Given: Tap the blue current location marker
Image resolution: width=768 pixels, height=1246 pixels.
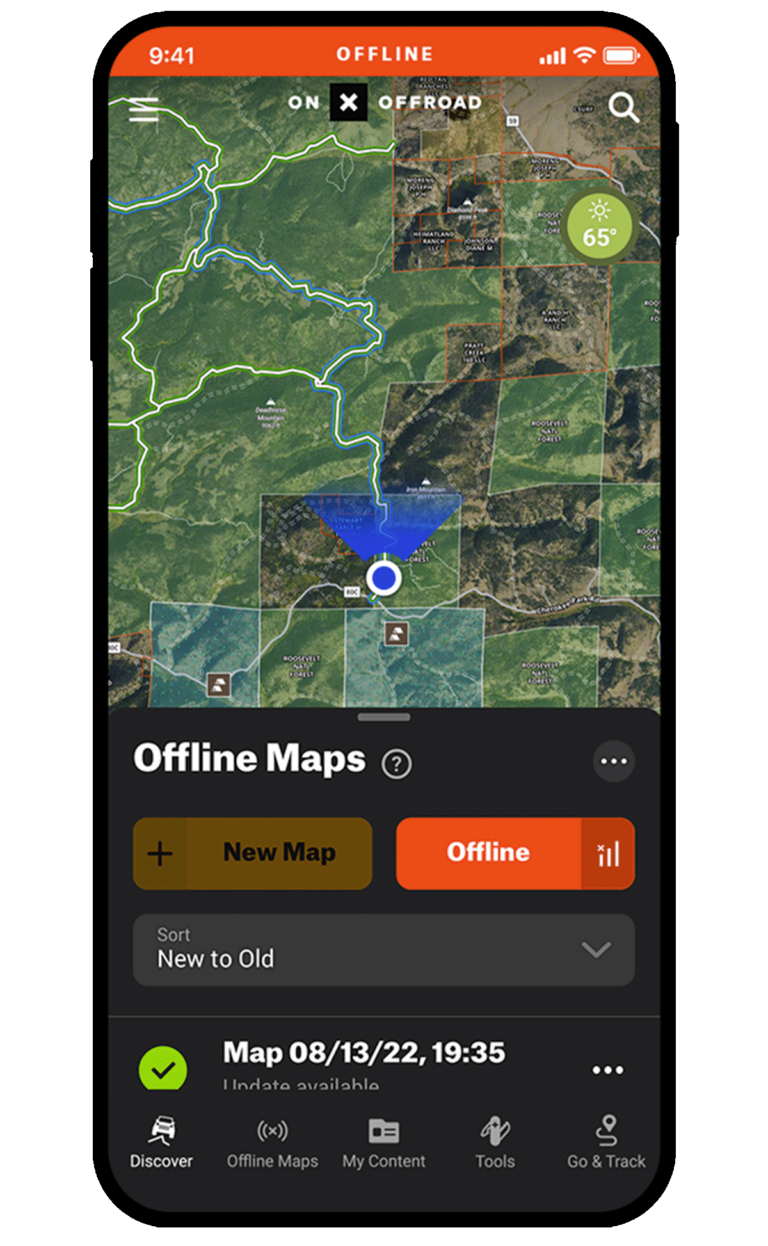Looking at the screenshot, I should pos(383,578).
